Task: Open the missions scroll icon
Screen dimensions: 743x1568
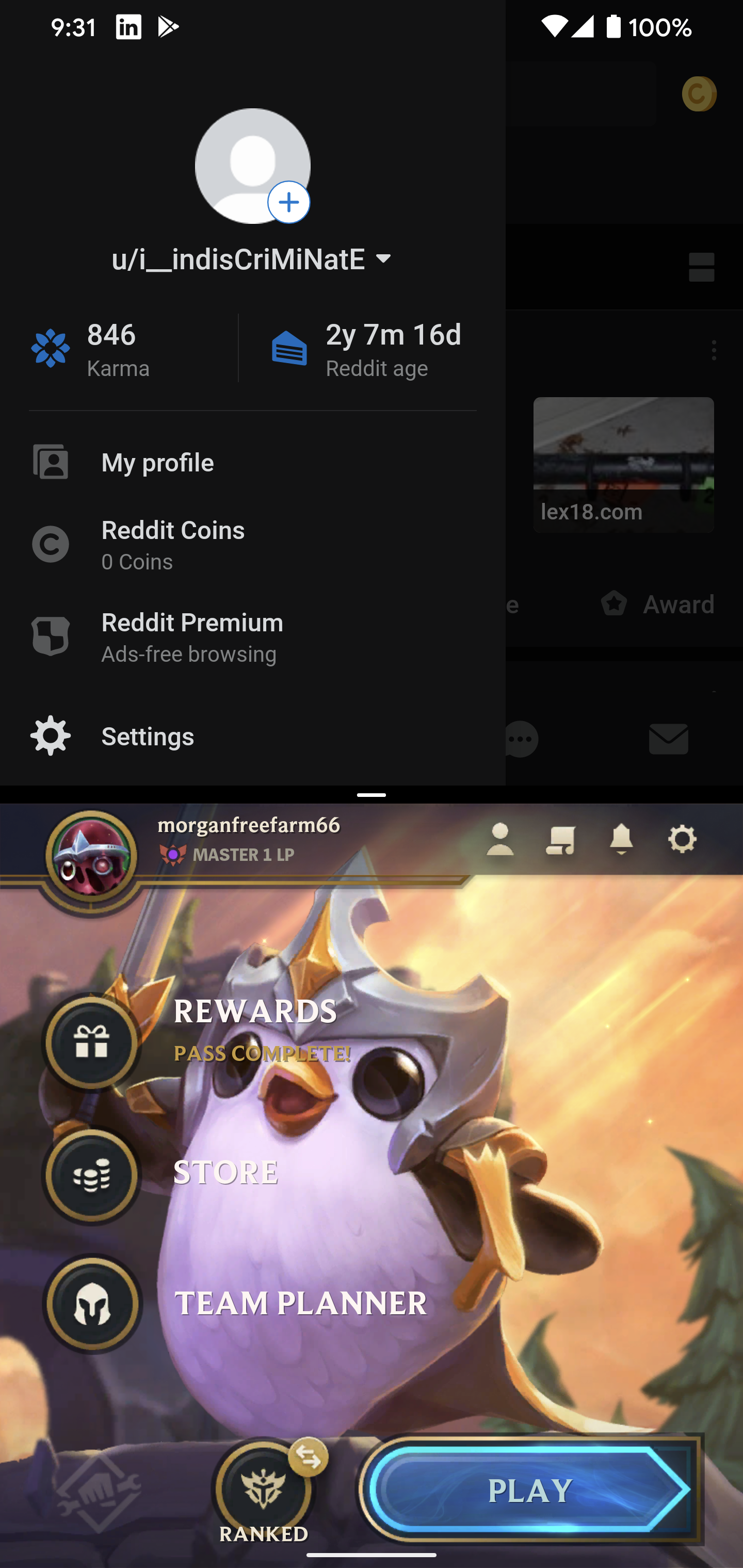Action: pyautogui.click(x=560, y=840)
